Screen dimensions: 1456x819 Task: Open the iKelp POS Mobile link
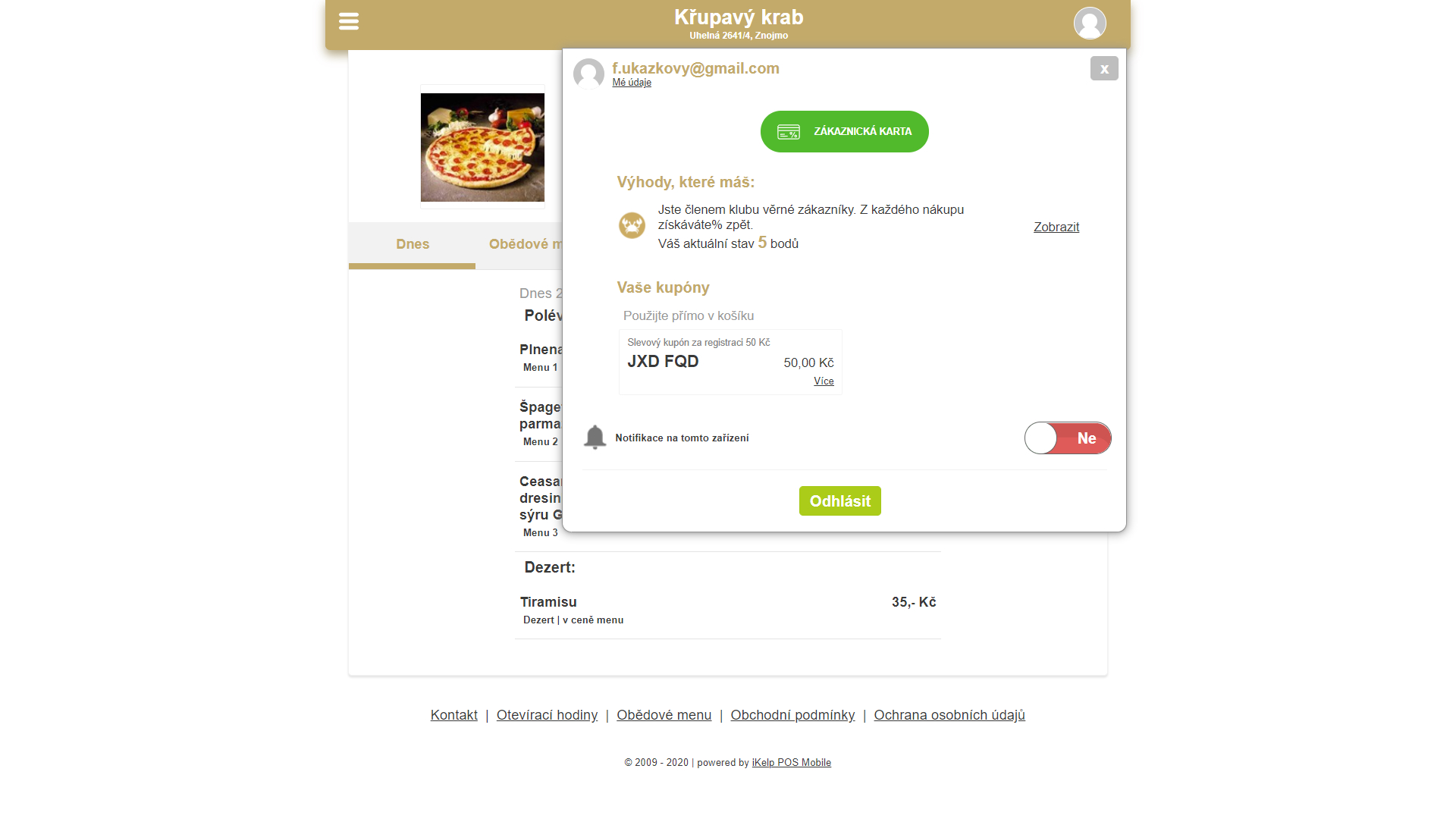point(791,763)
